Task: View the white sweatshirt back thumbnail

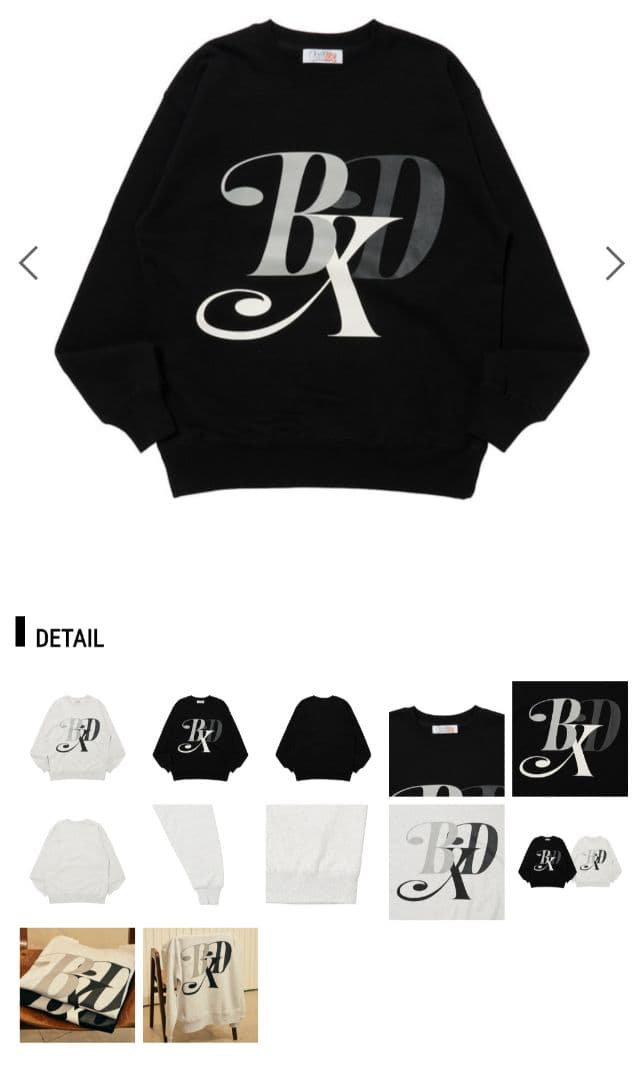Action: tap(77, 861)
